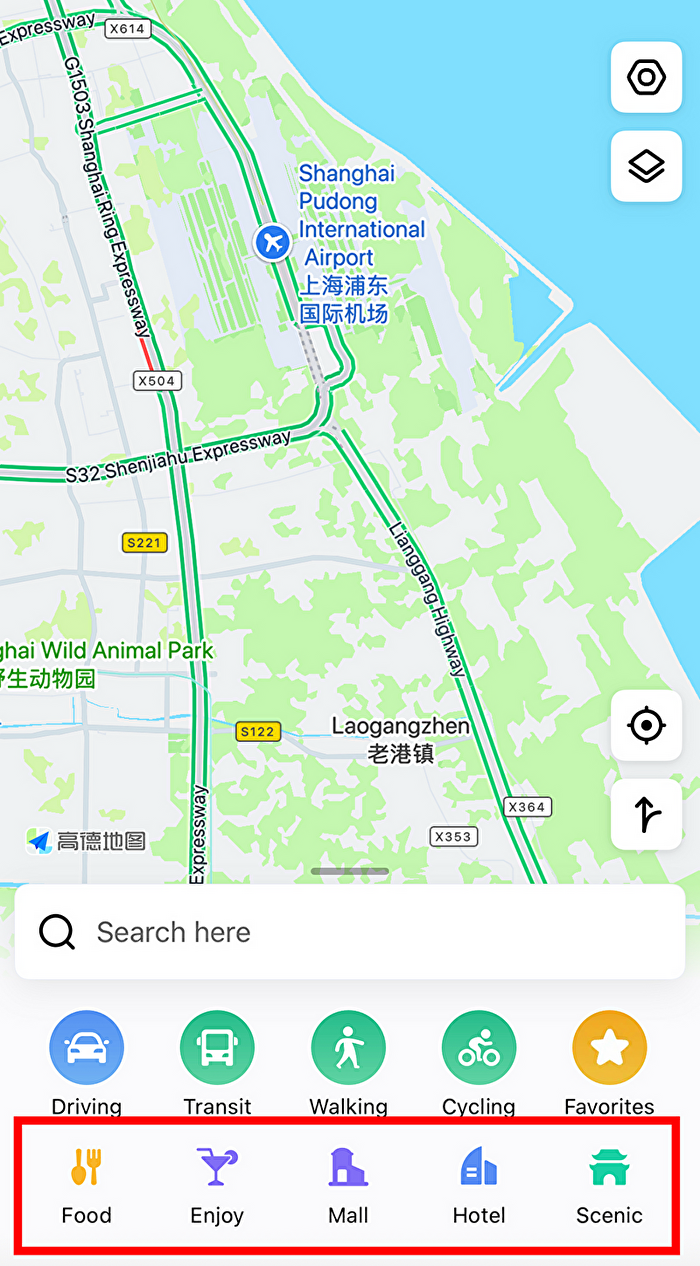Open the Enjoy category
The width and height of the screenshot is (700, 1266).
tap(217, 1185)
